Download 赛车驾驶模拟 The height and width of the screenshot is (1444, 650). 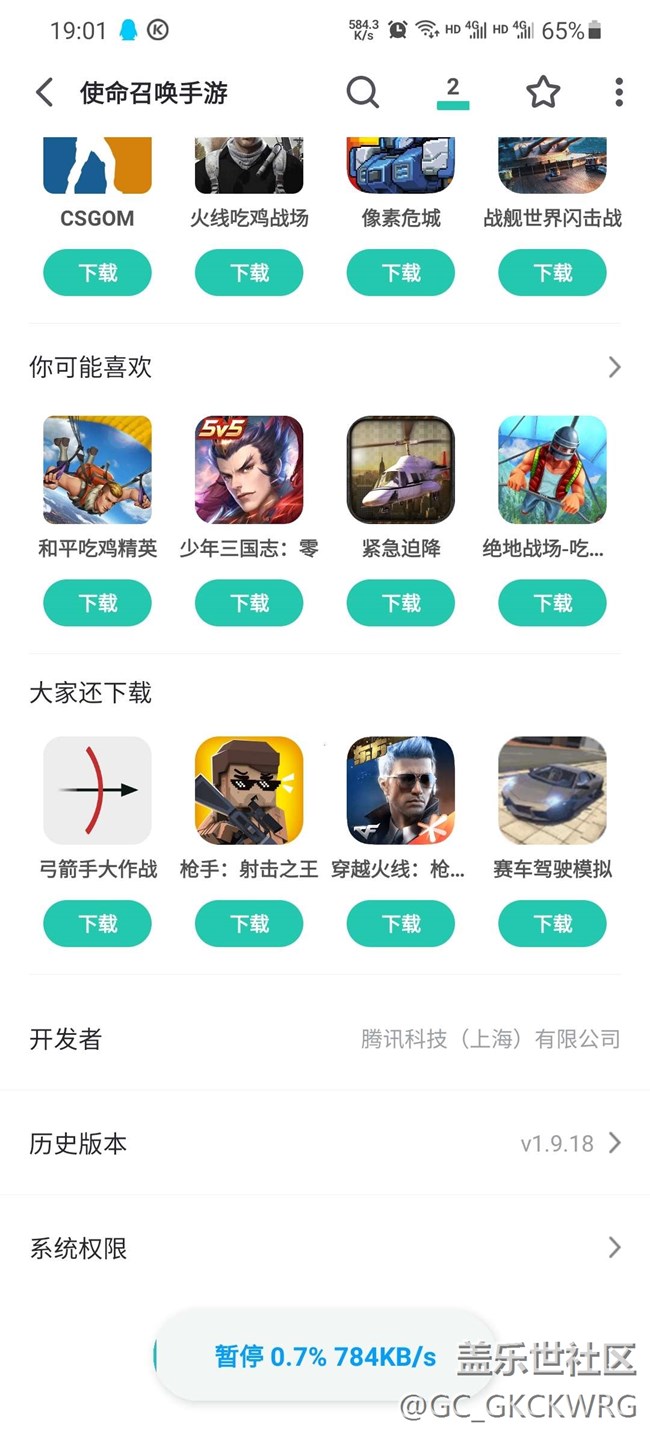552,924
